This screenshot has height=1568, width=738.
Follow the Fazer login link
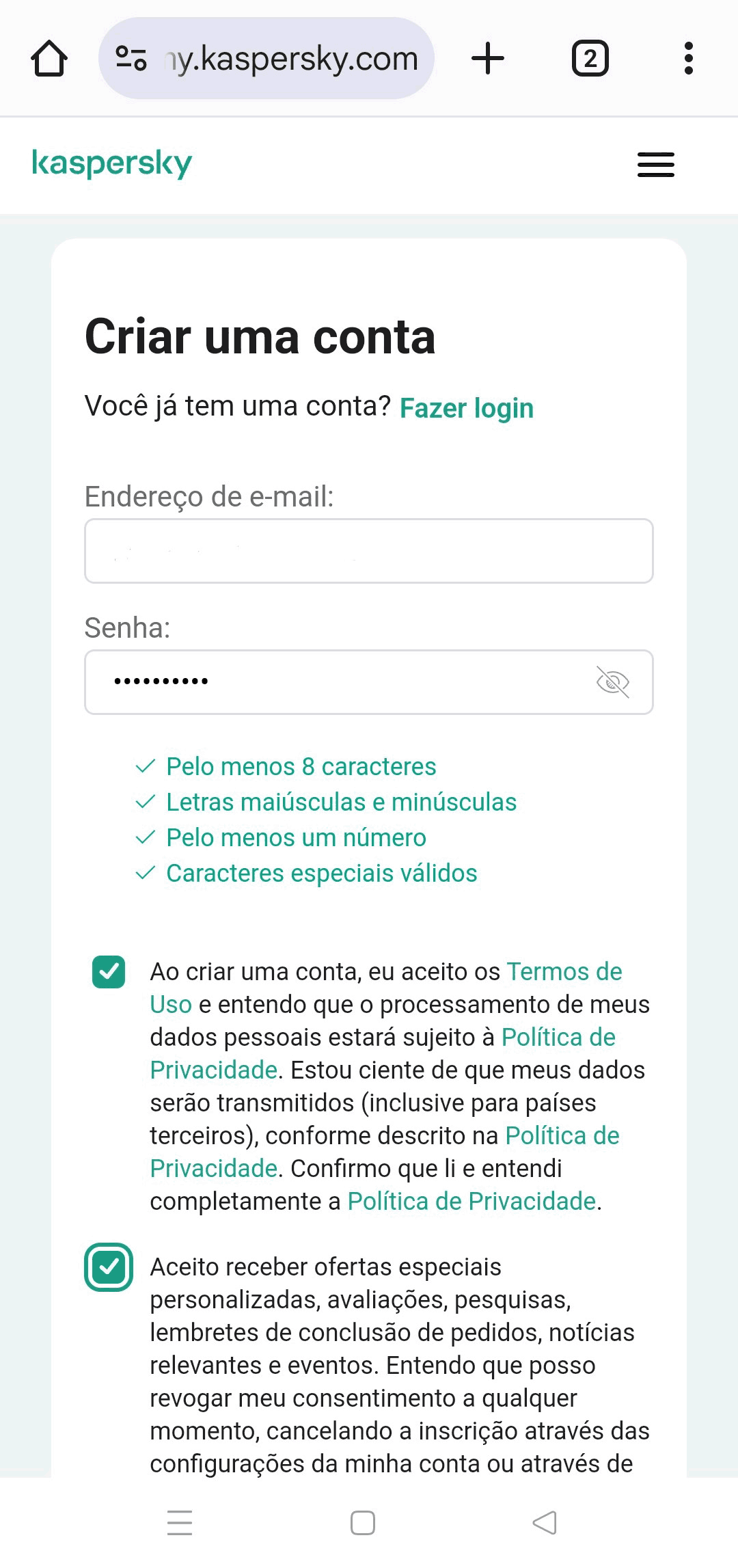click(467, 408)
